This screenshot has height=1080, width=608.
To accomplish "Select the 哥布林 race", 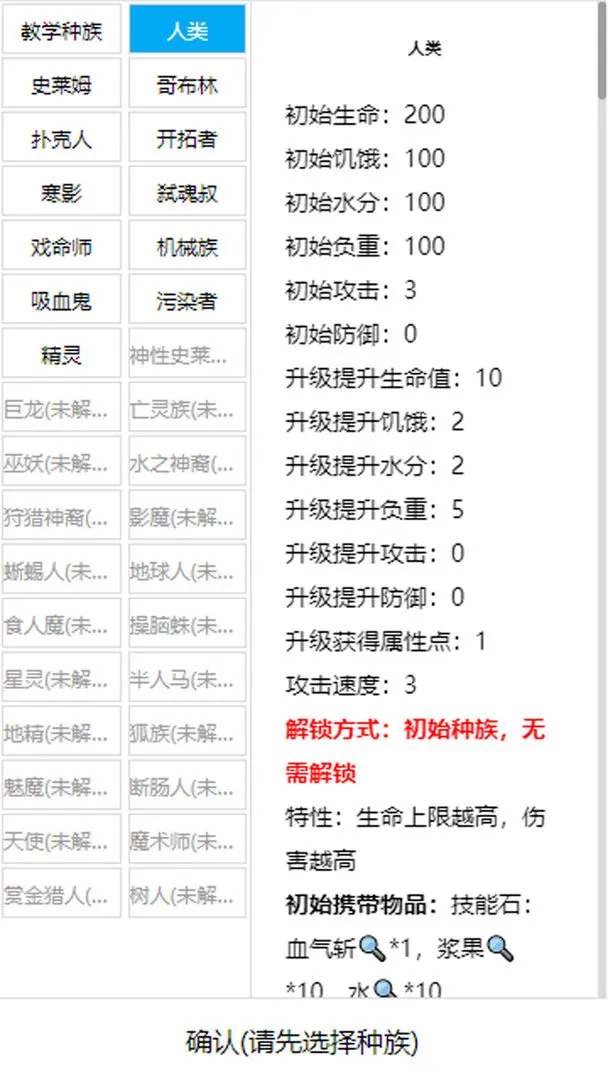I will [x=187, y=83].
